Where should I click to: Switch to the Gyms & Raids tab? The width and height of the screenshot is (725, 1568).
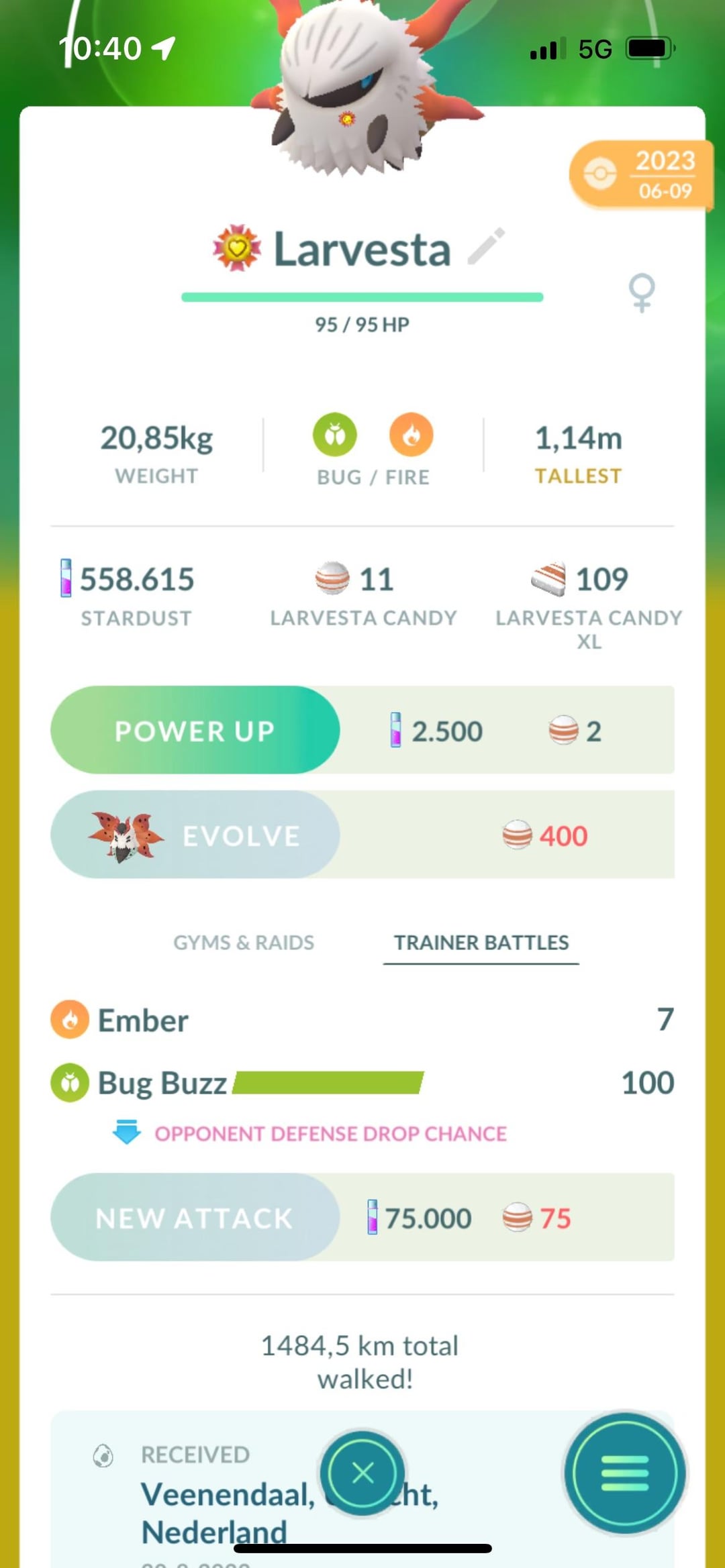click(x=243, y=942)
